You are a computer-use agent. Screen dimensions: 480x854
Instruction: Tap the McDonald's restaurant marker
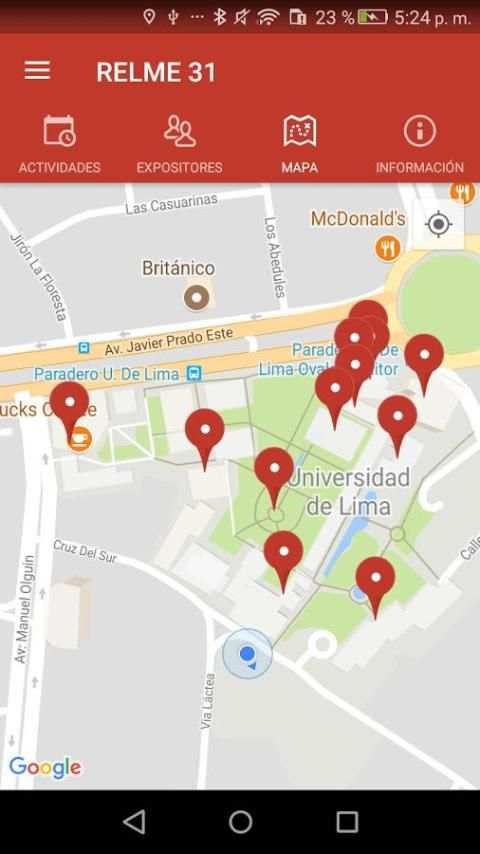point(388,249)
